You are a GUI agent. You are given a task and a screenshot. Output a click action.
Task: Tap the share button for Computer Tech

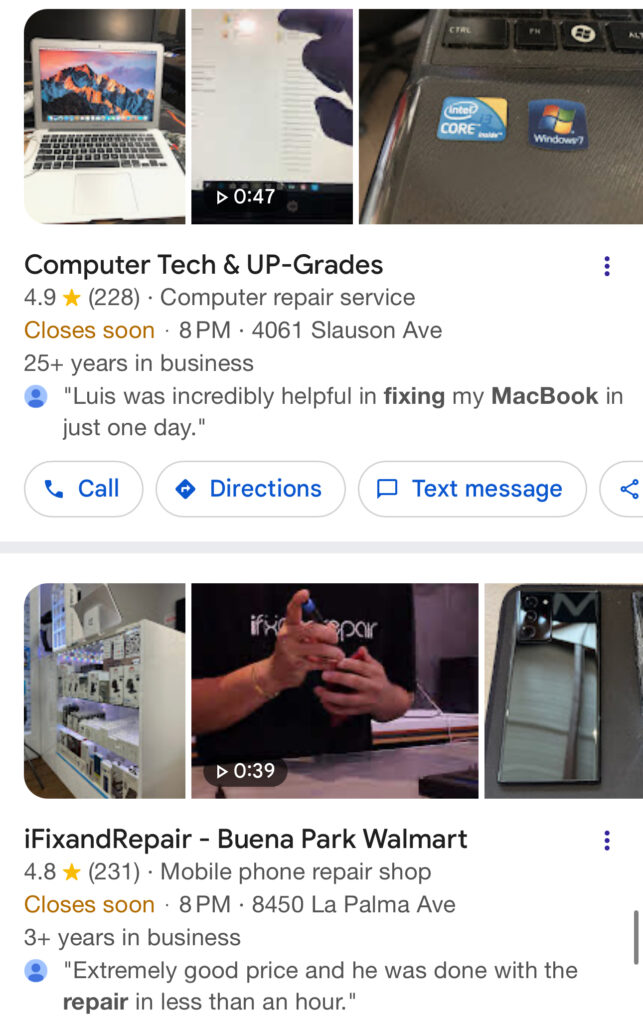tap(628, 489)
